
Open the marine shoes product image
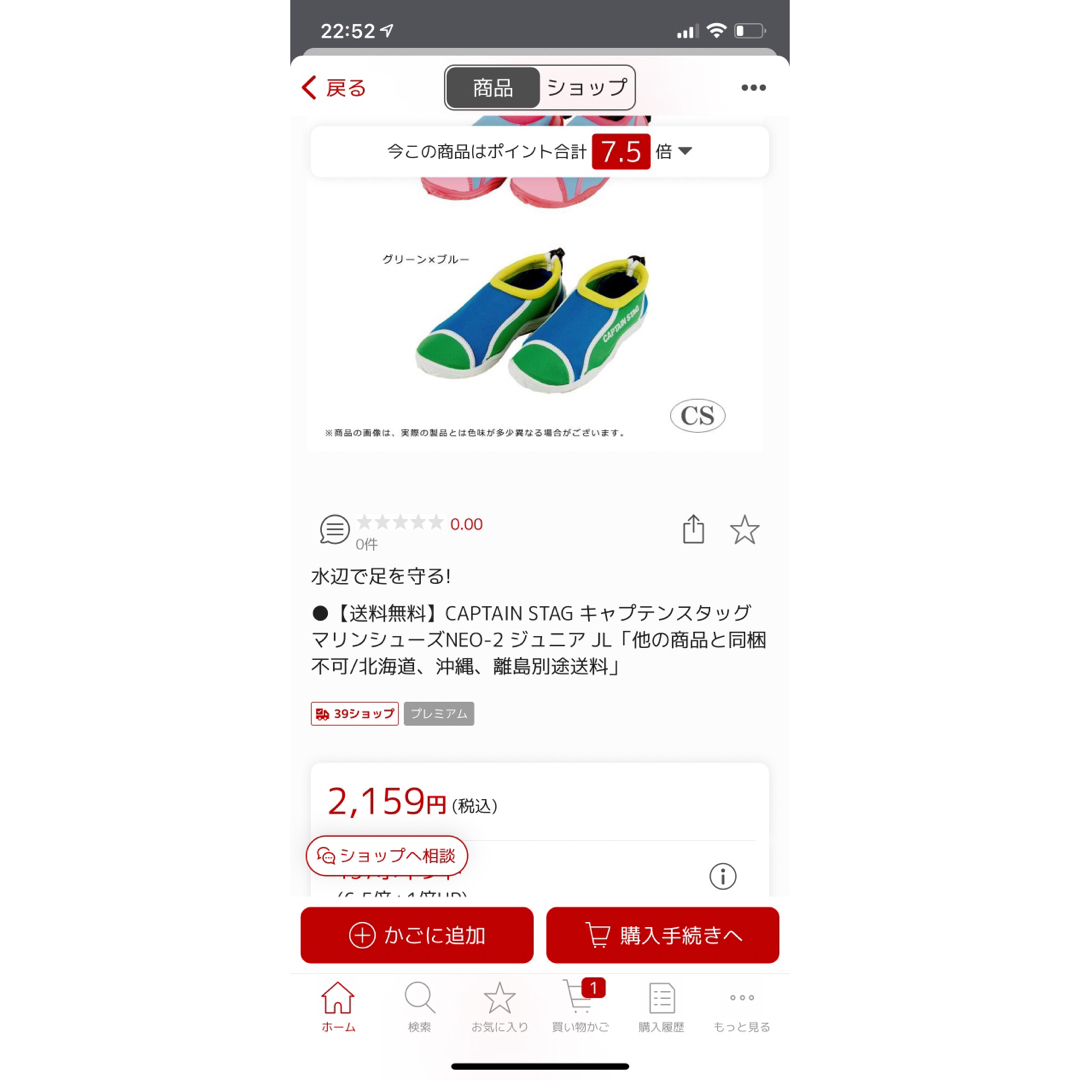[x=535, y=320]
